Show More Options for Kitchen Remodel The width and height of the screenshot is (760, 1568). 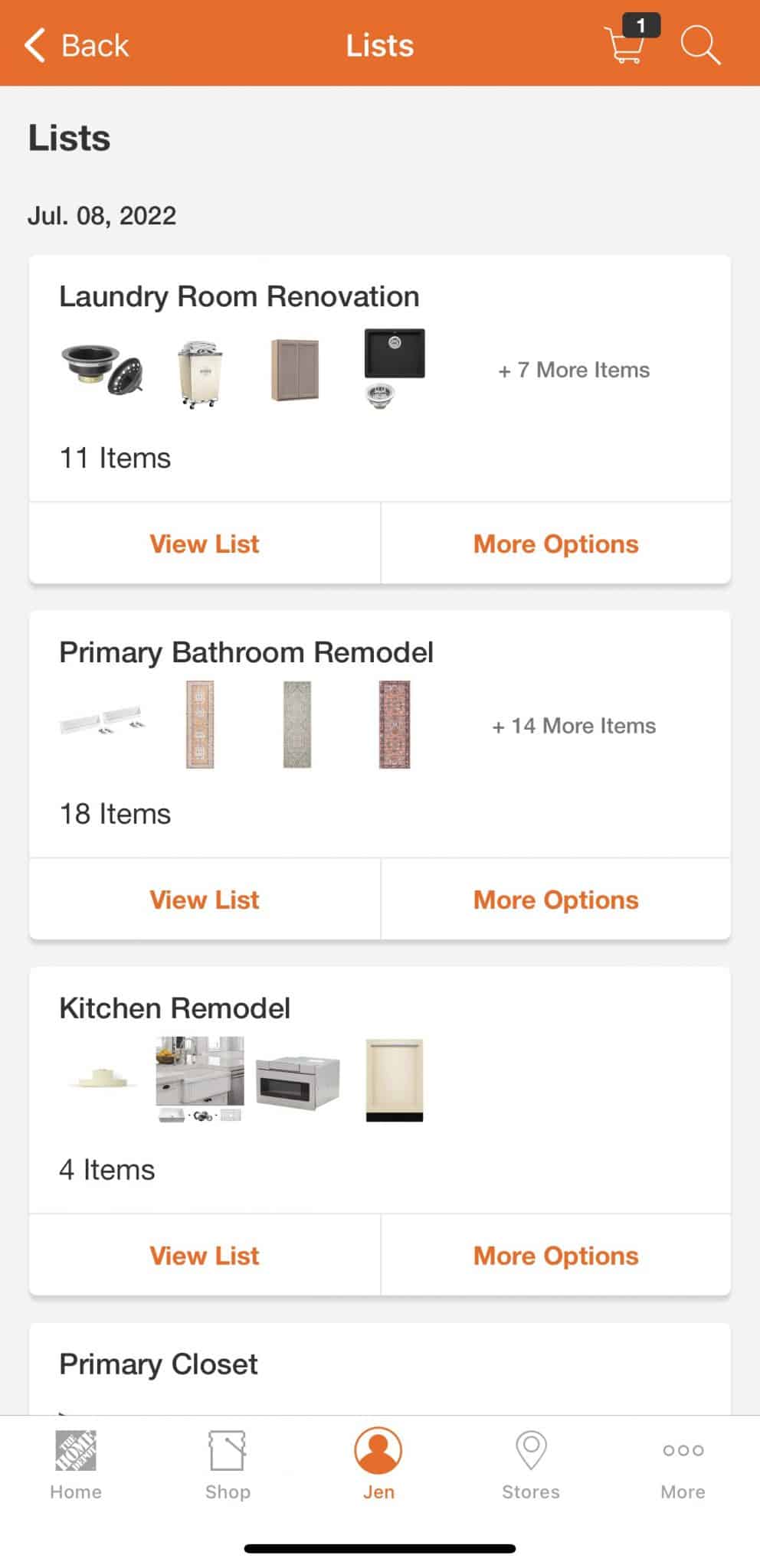[x=555, y=1256]
